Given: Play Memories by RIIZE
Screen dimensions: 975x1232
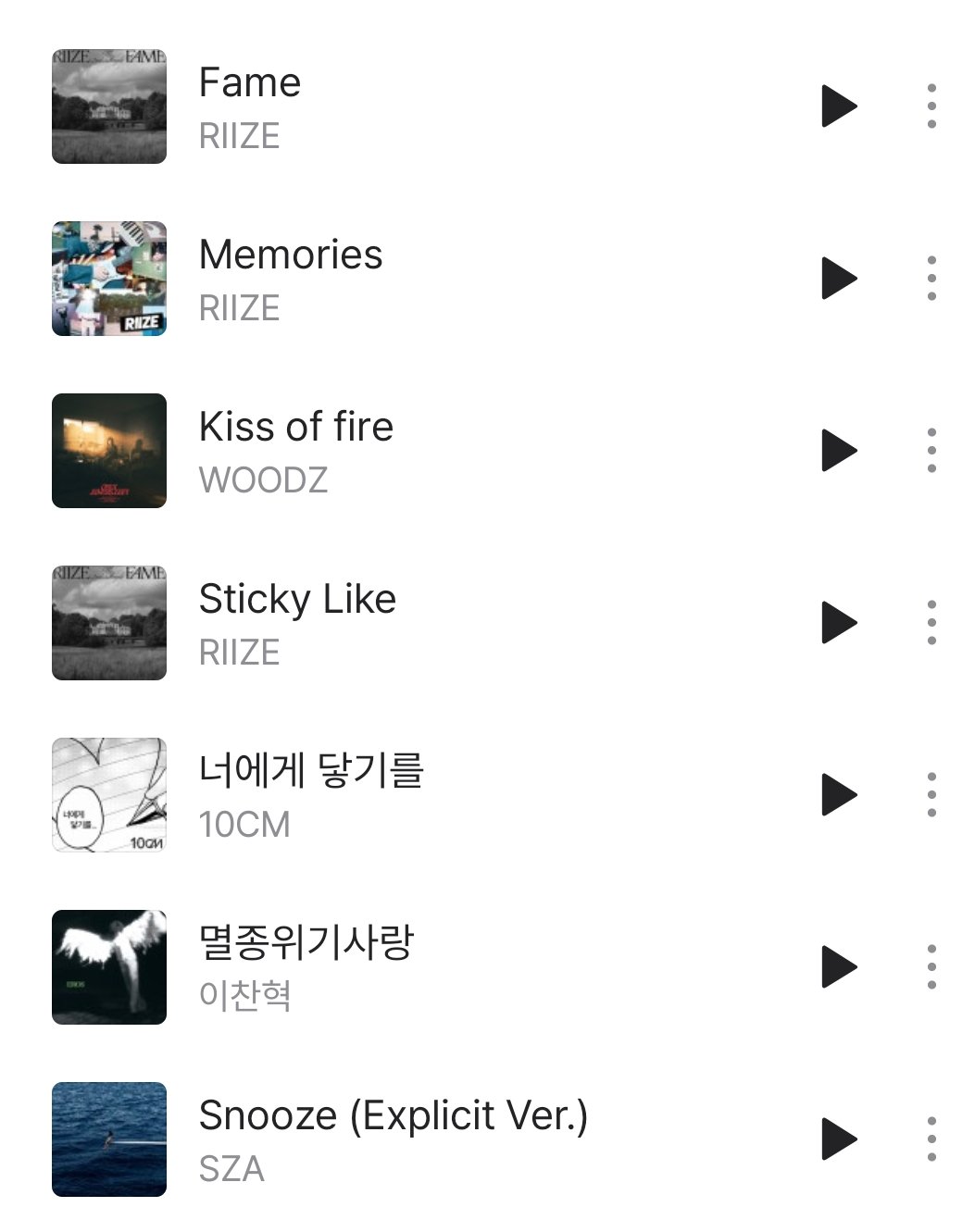Looking at the screenshot, I should click(839, 279).
